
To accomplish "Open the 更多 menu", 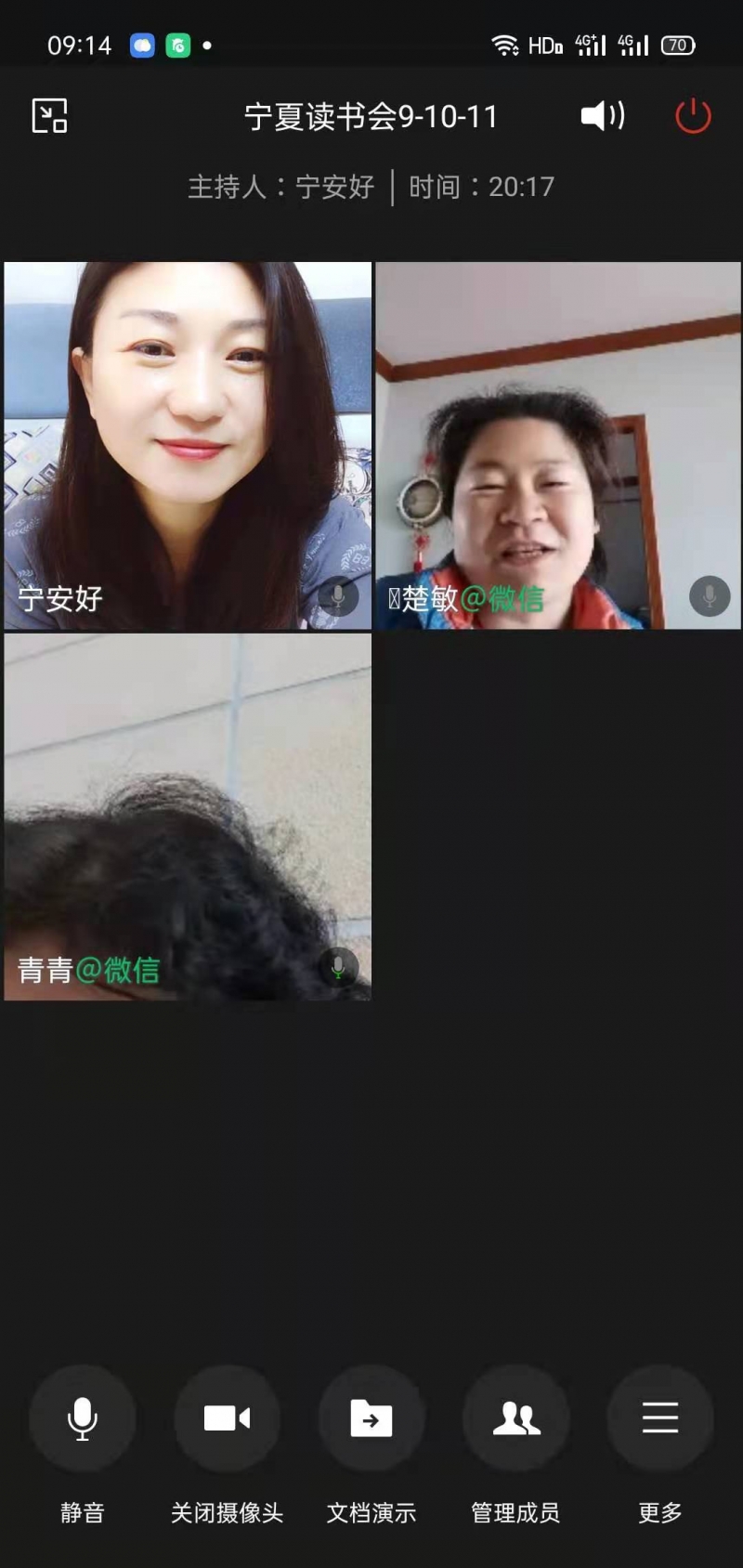I will tap(660, 1418).
